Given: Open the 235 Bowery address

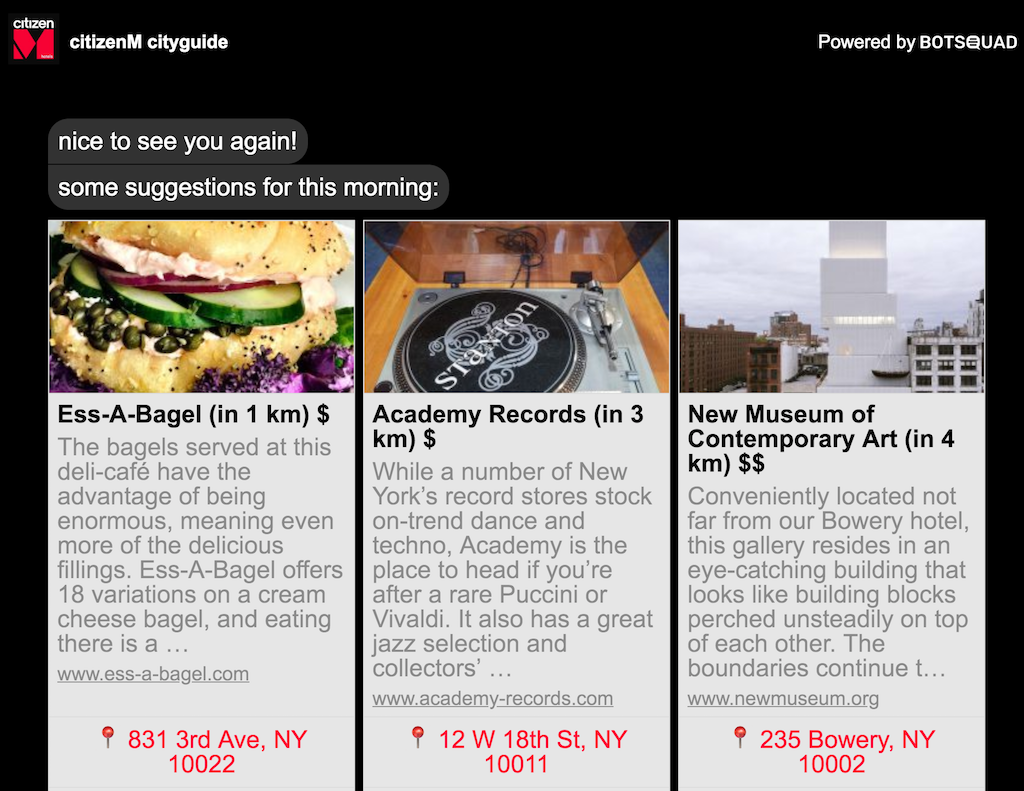Looking at the screenshot, I should pos(832,752).
